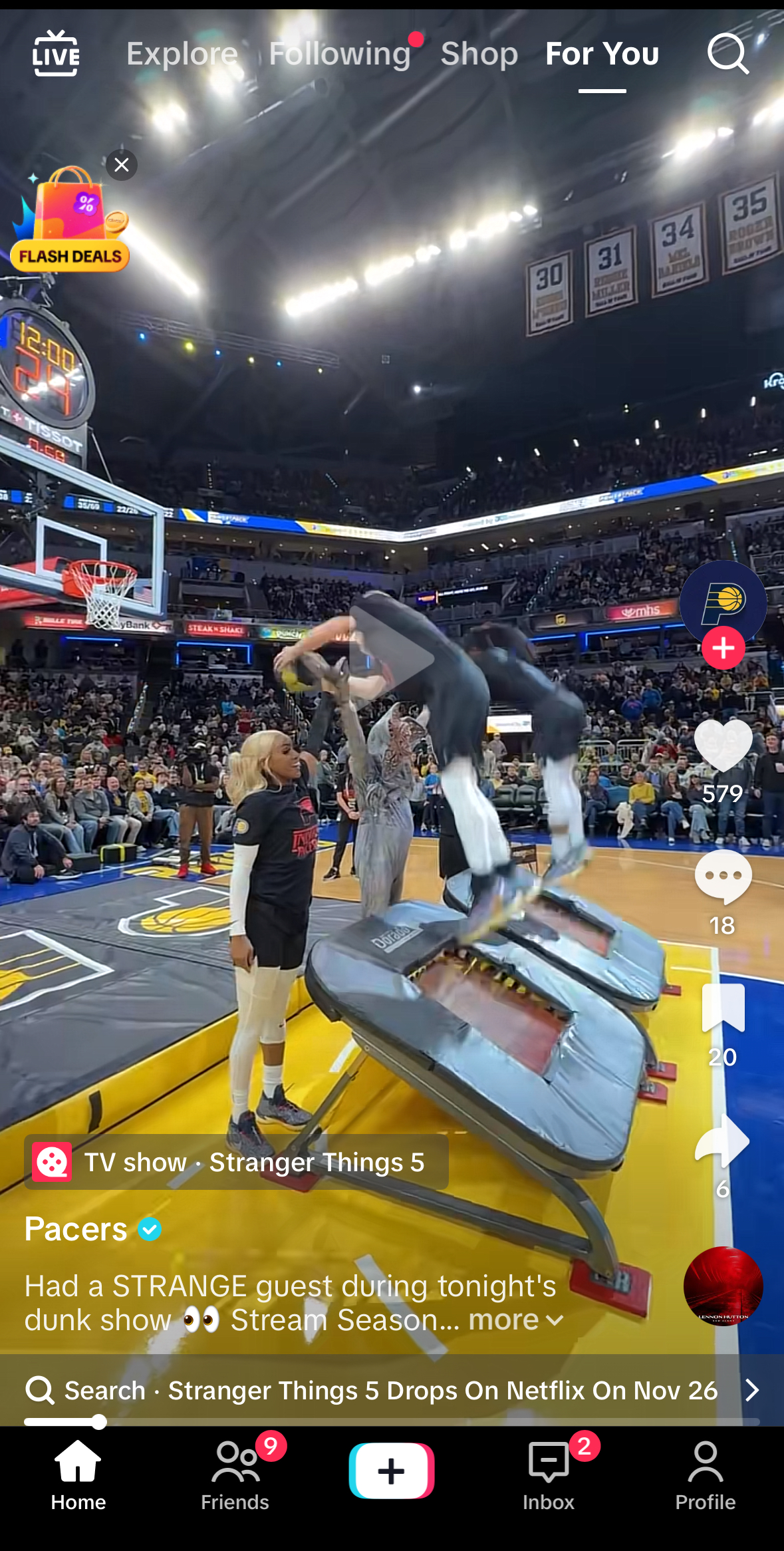Dismiss the Flash Deals promo
This screenshot has height=1551, width=784.
[121, 165]
